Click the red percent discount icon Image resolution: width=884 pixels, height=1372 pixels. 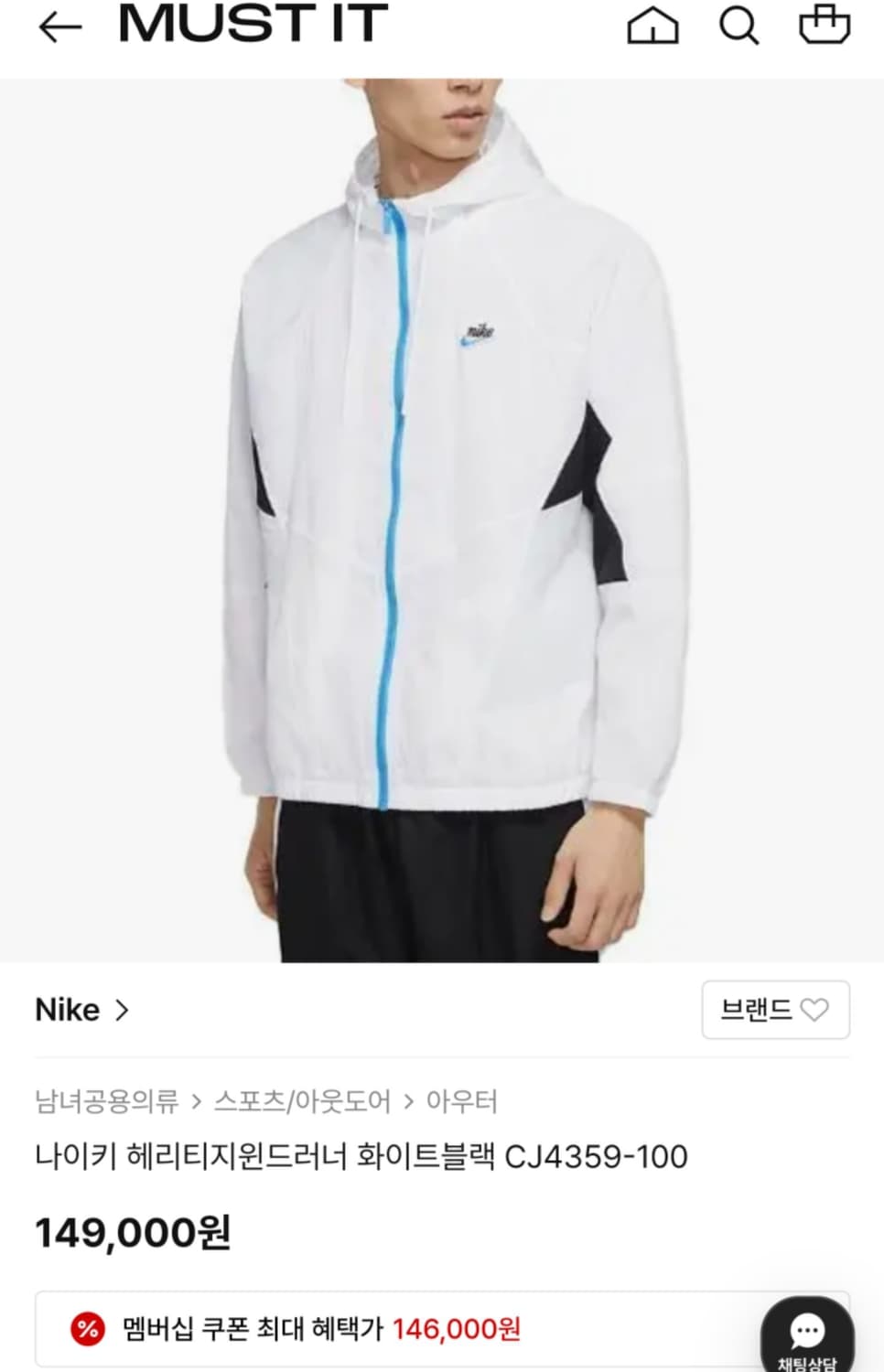click(85, 1329)
